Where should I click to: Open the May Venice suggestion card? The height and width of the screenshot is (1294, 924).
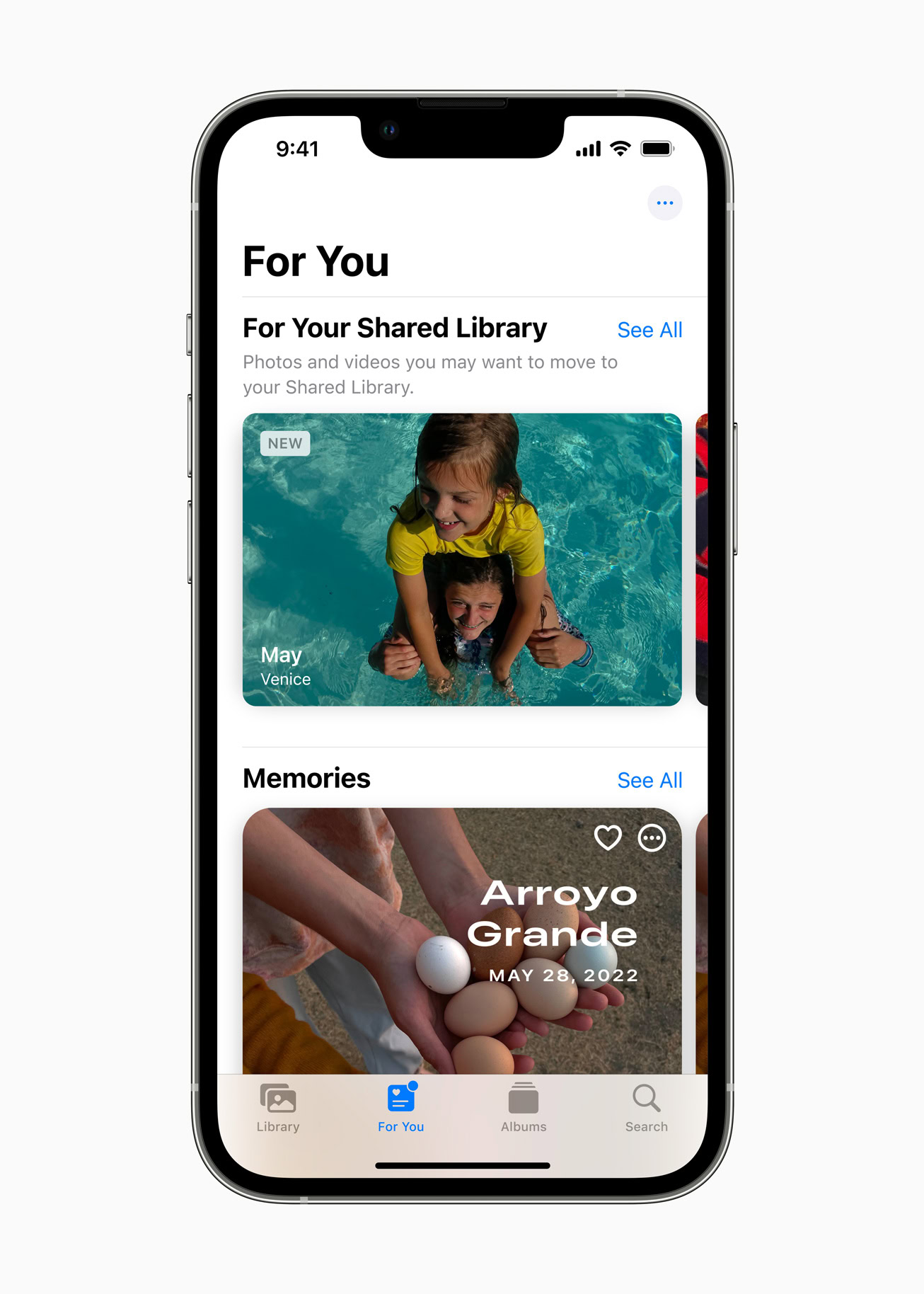[x=461, y=559]
